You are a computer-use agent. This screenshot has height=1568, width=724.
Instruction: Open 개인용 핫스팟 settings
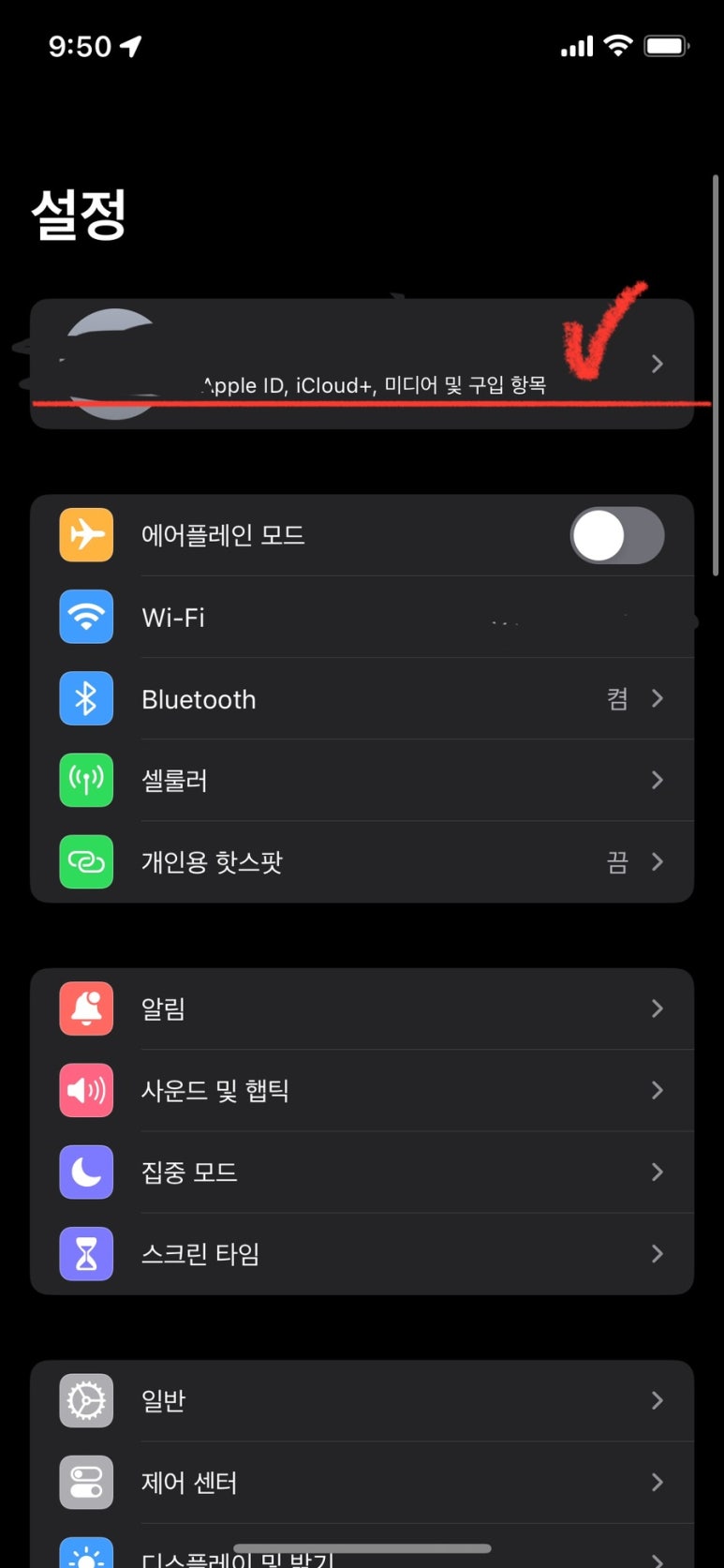[362, 862]
